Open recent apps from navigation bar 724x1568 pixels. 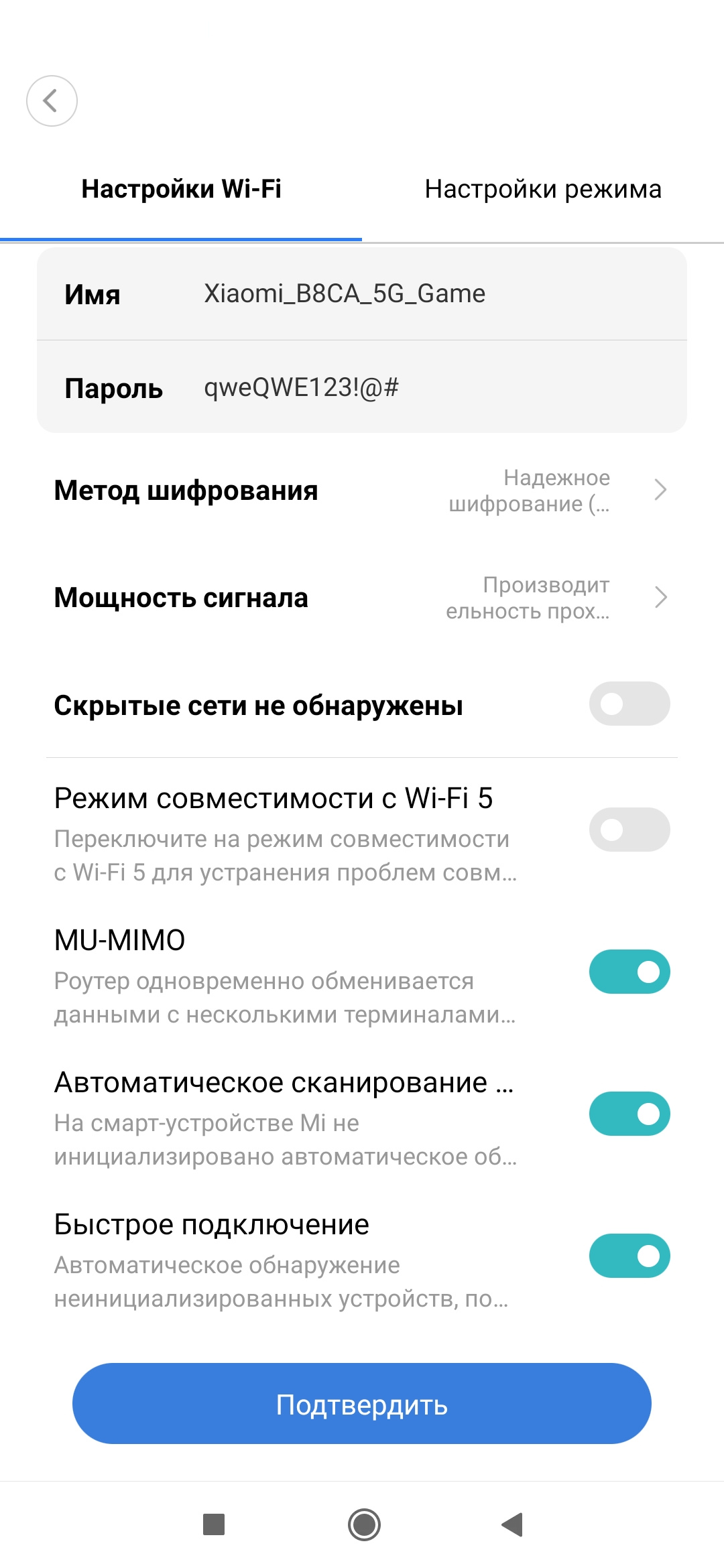214,1525
